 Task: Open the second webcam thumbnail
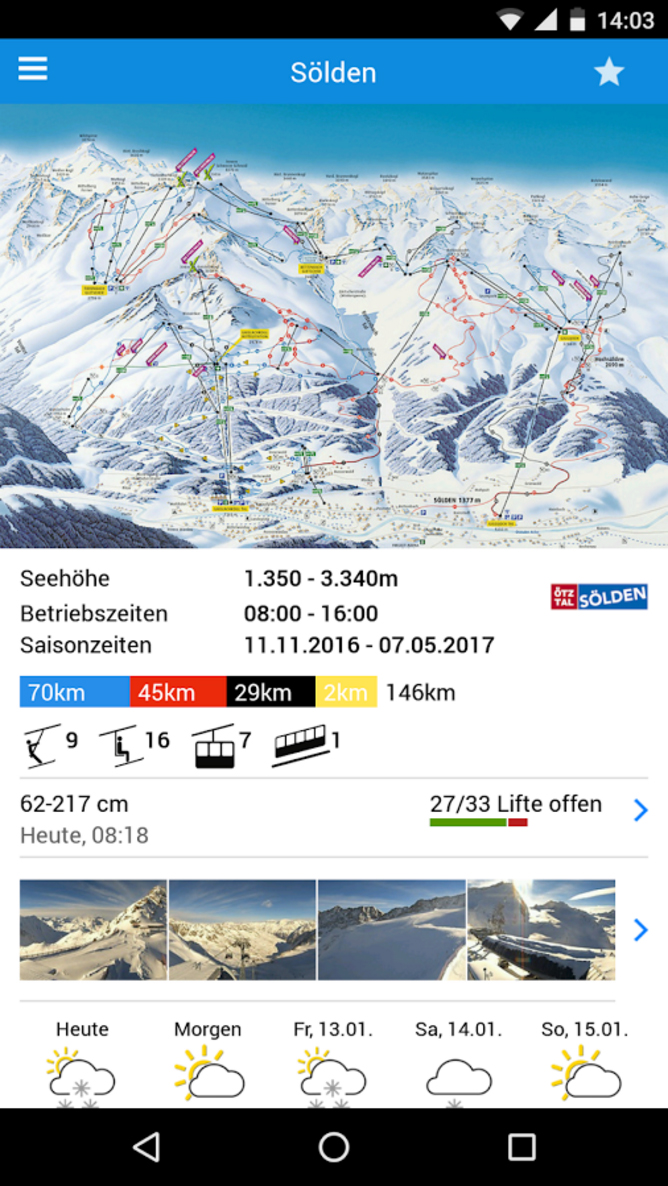pyautogui.click(x=242, y=930)
